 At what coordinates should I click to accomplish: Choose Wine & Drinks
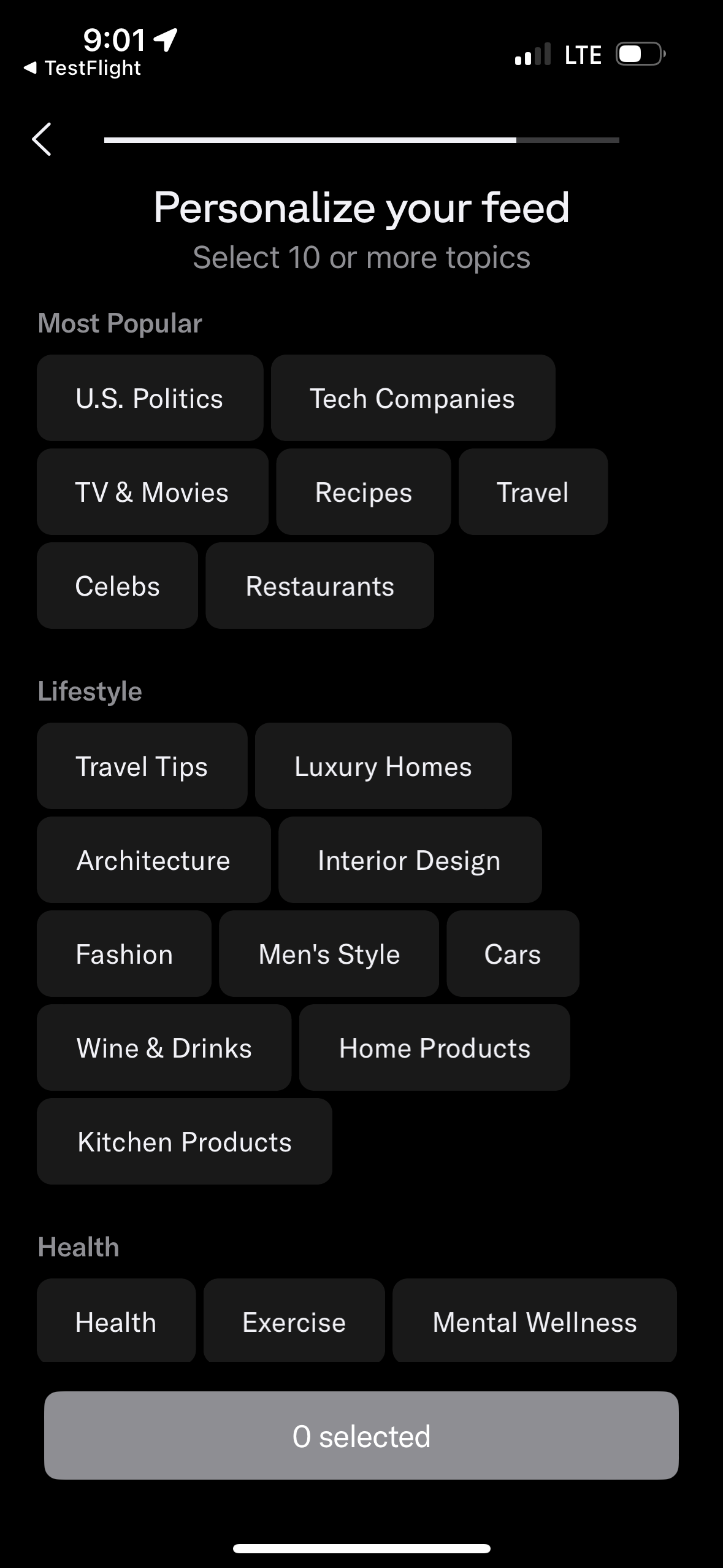[x=164, y=1048]
